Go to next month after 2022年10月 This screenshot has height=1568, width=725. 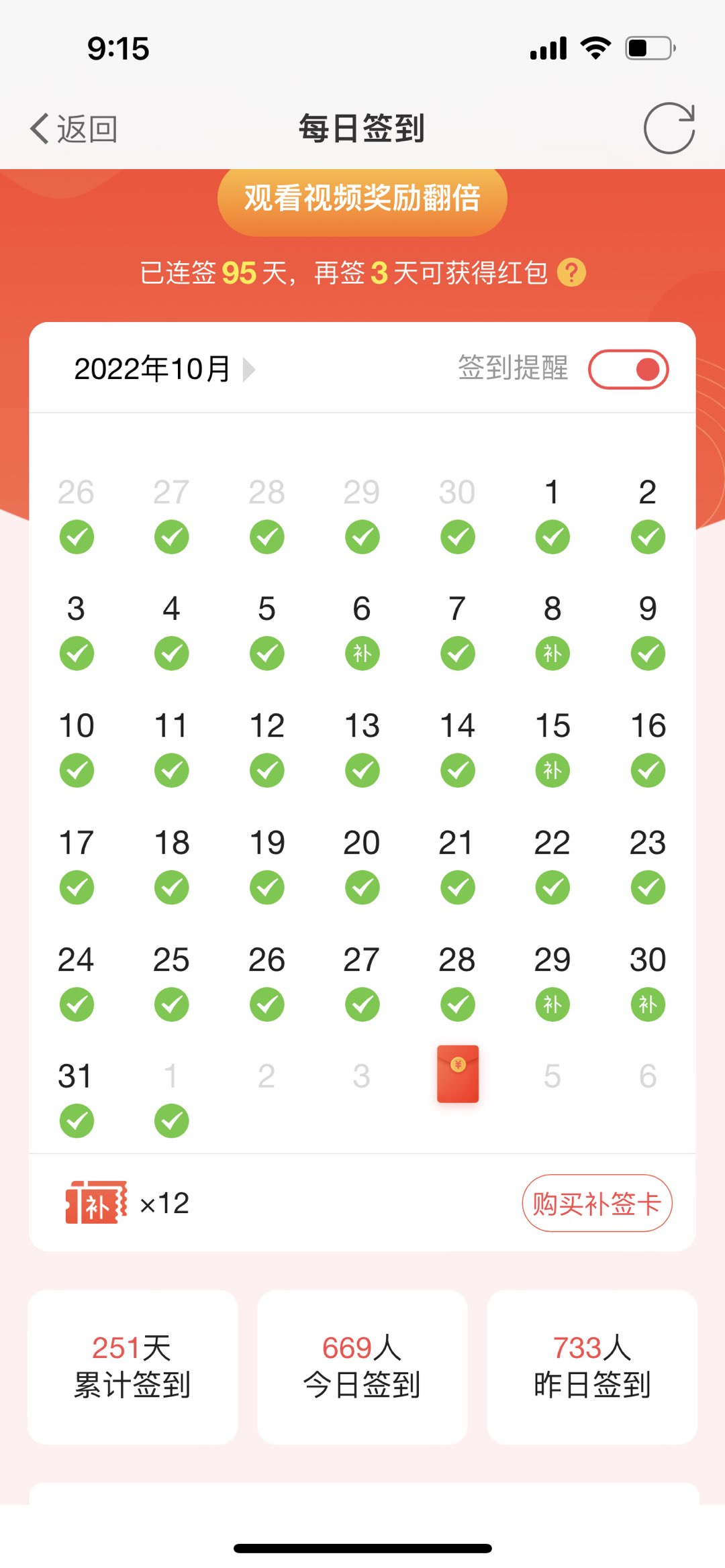[x=249, y=369]
